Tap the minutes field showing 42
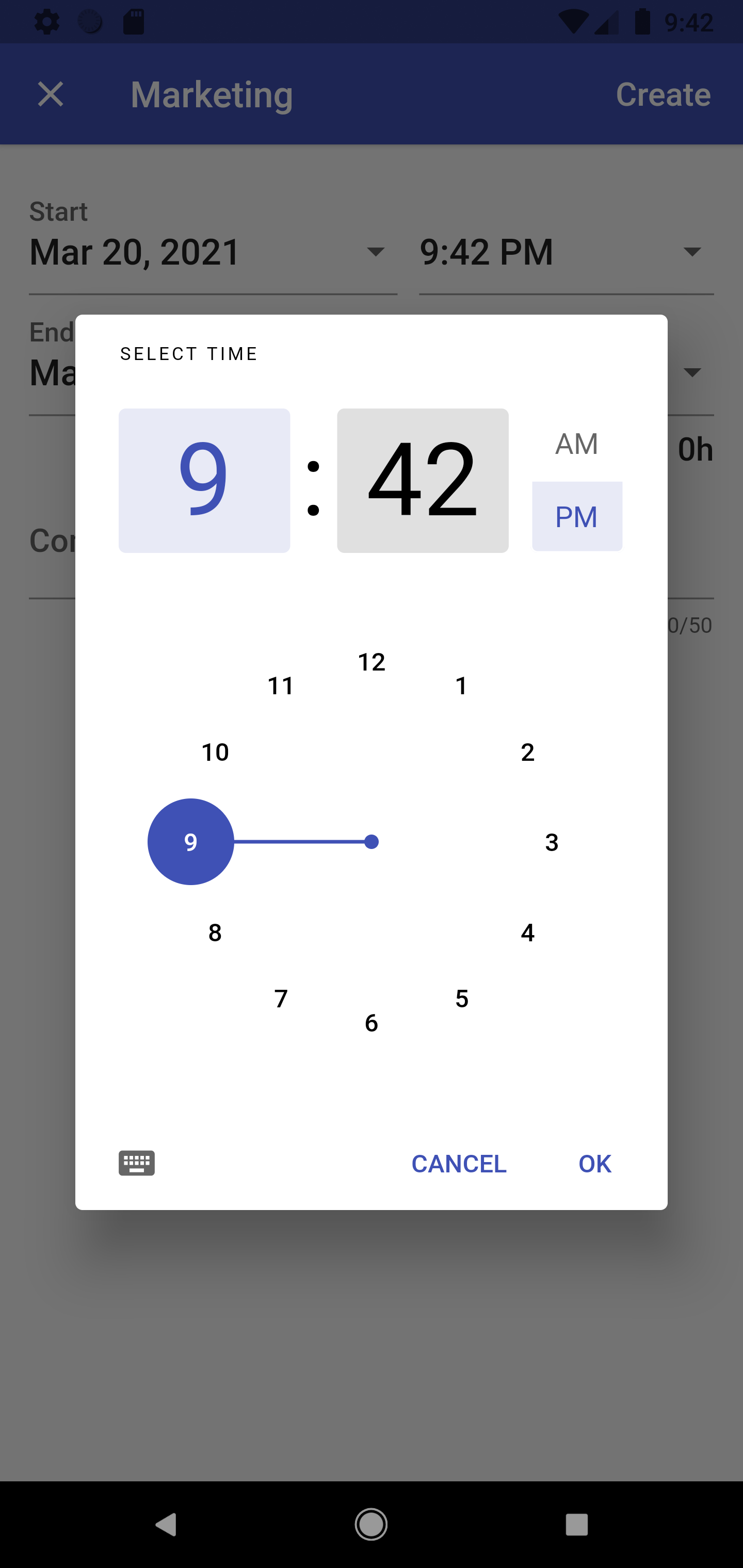Viewport: 743px width, 1568px height. [423, 480]
